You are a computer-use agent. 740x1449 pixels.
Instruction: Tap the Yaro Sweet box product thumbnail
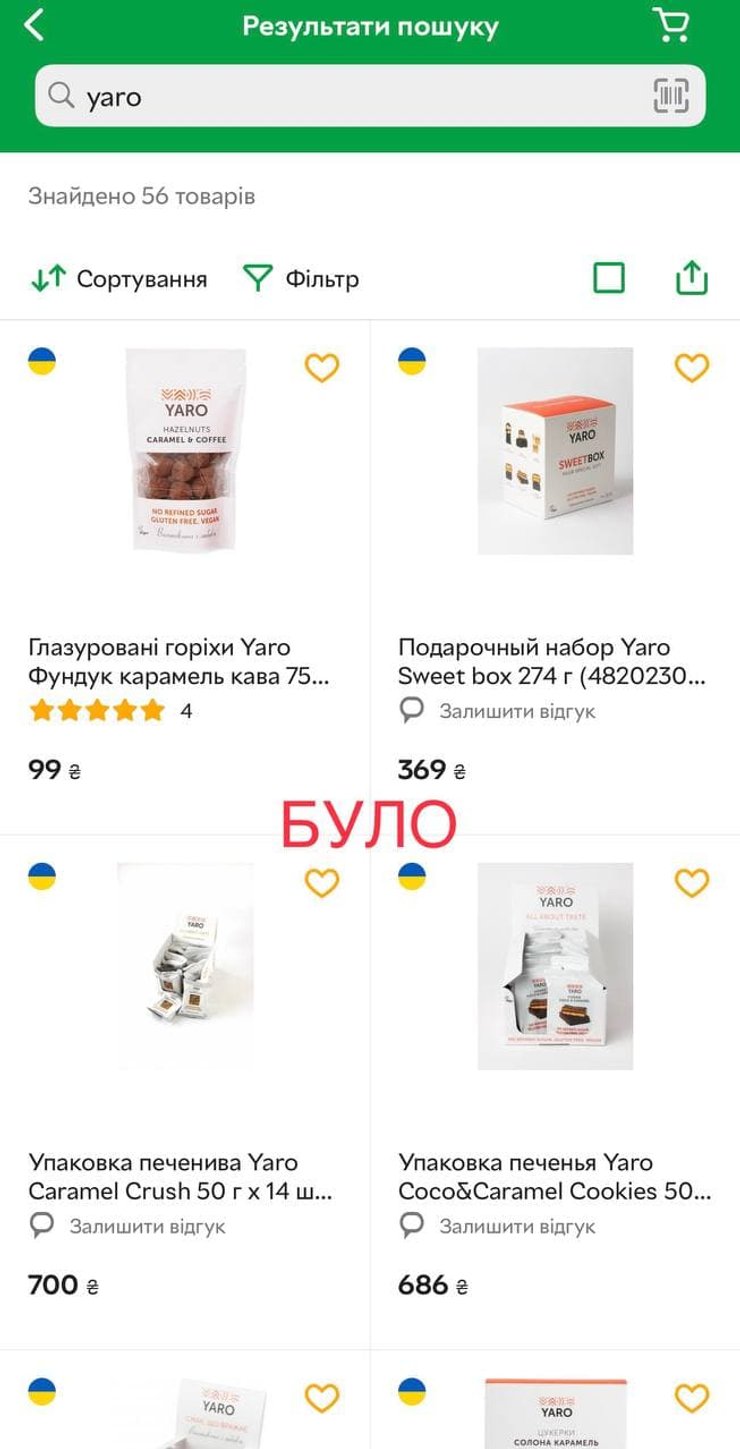click(x=555, y=450)
